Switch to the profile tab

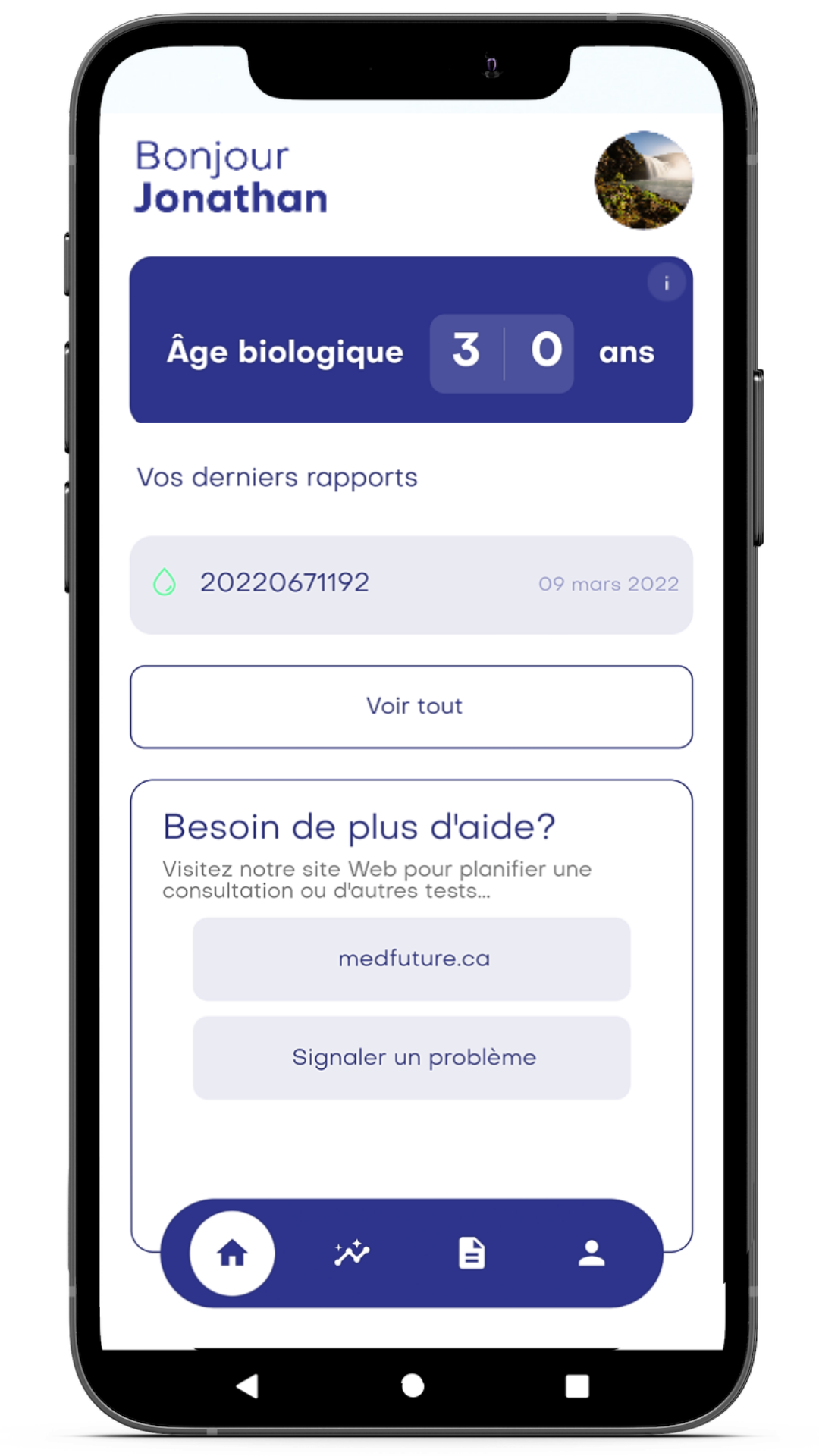point(591,1254)
